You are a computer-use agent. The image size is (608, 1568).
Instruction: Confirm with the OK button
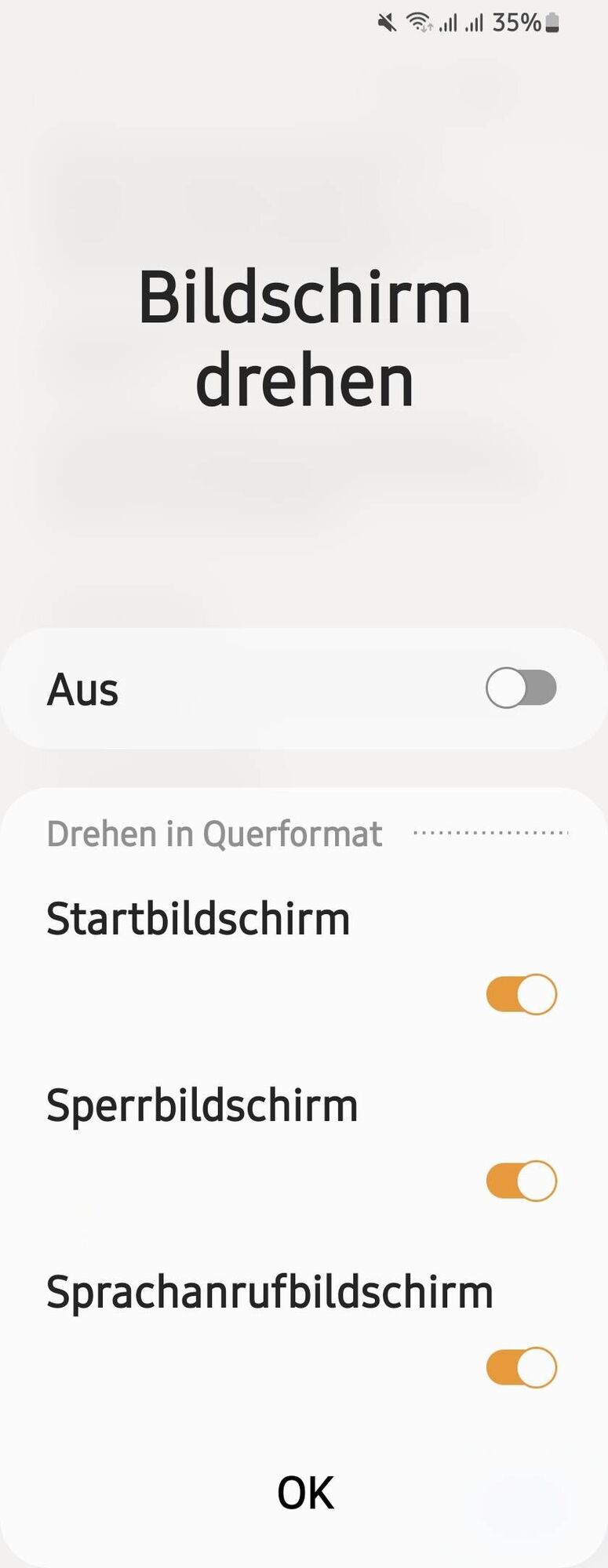(305, 1493)
